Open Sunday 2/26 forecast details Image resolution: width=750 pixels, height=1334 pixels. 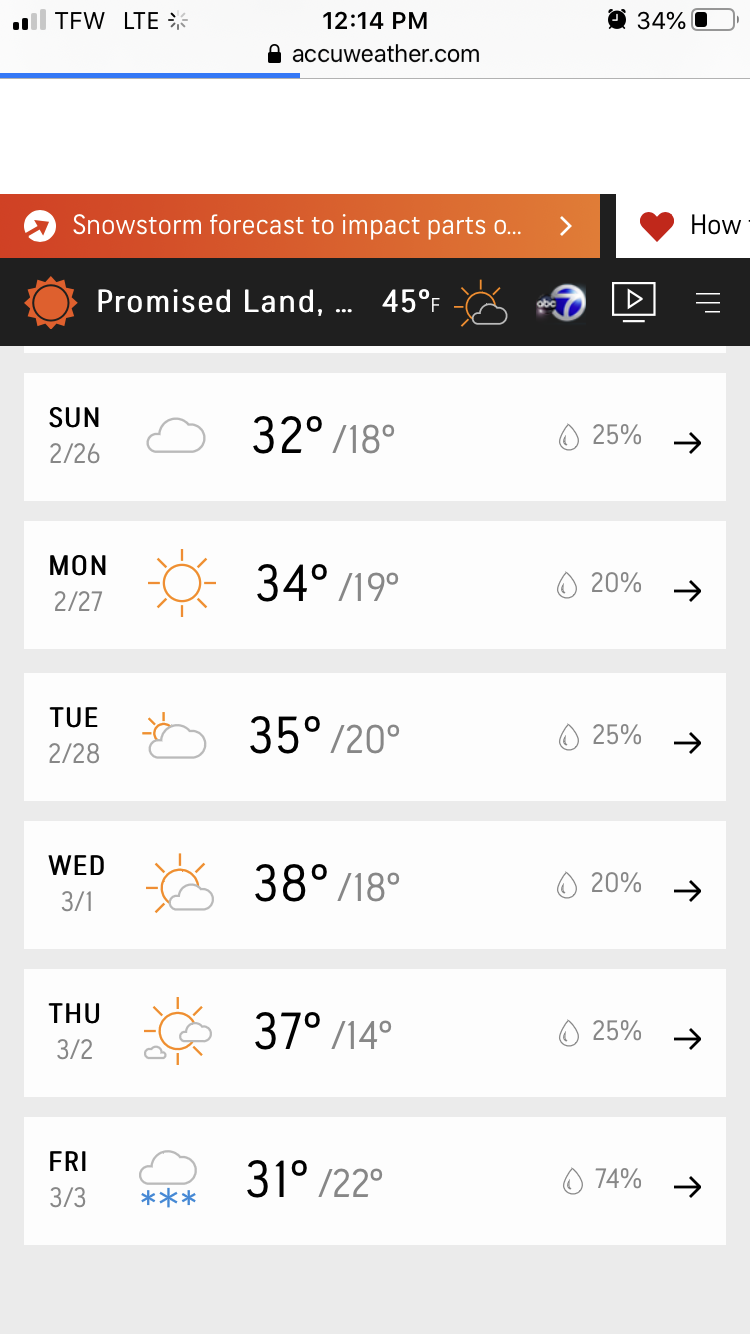[375, 437]
